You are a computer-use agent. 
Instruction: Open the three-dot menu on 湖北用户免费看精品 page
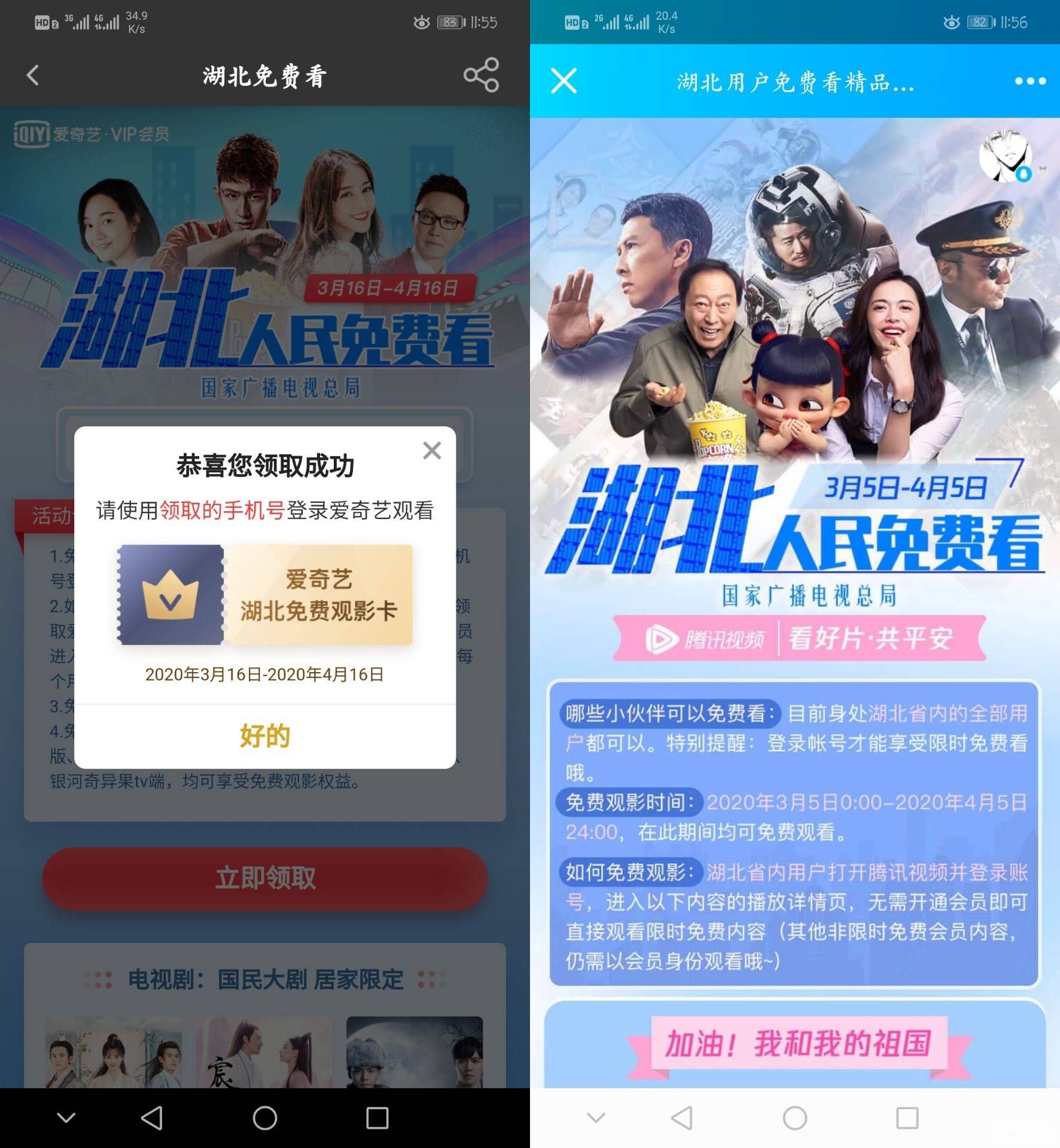(x=1030, y=81)
